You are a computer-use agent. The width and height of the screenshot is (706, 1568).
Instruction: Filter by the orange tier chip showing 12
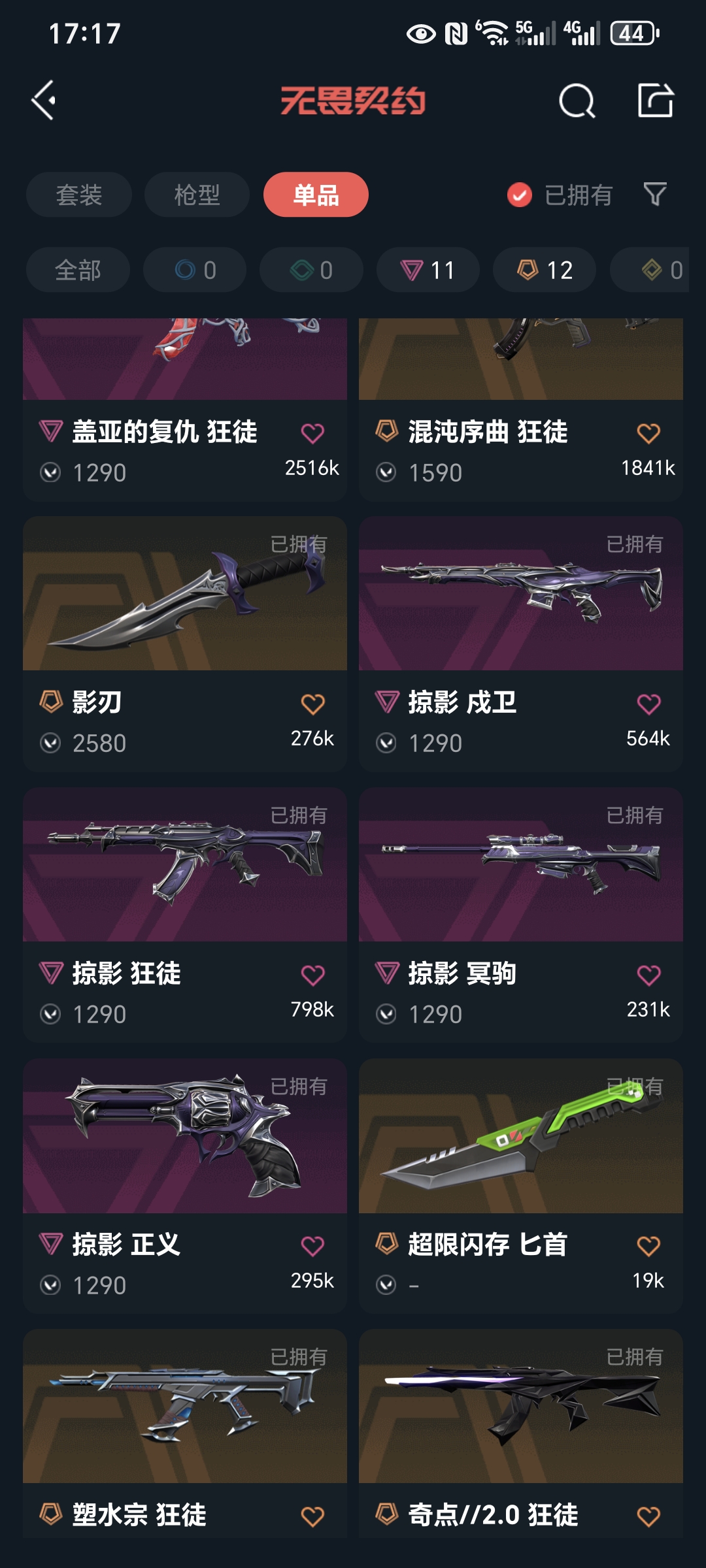point(545,270)
